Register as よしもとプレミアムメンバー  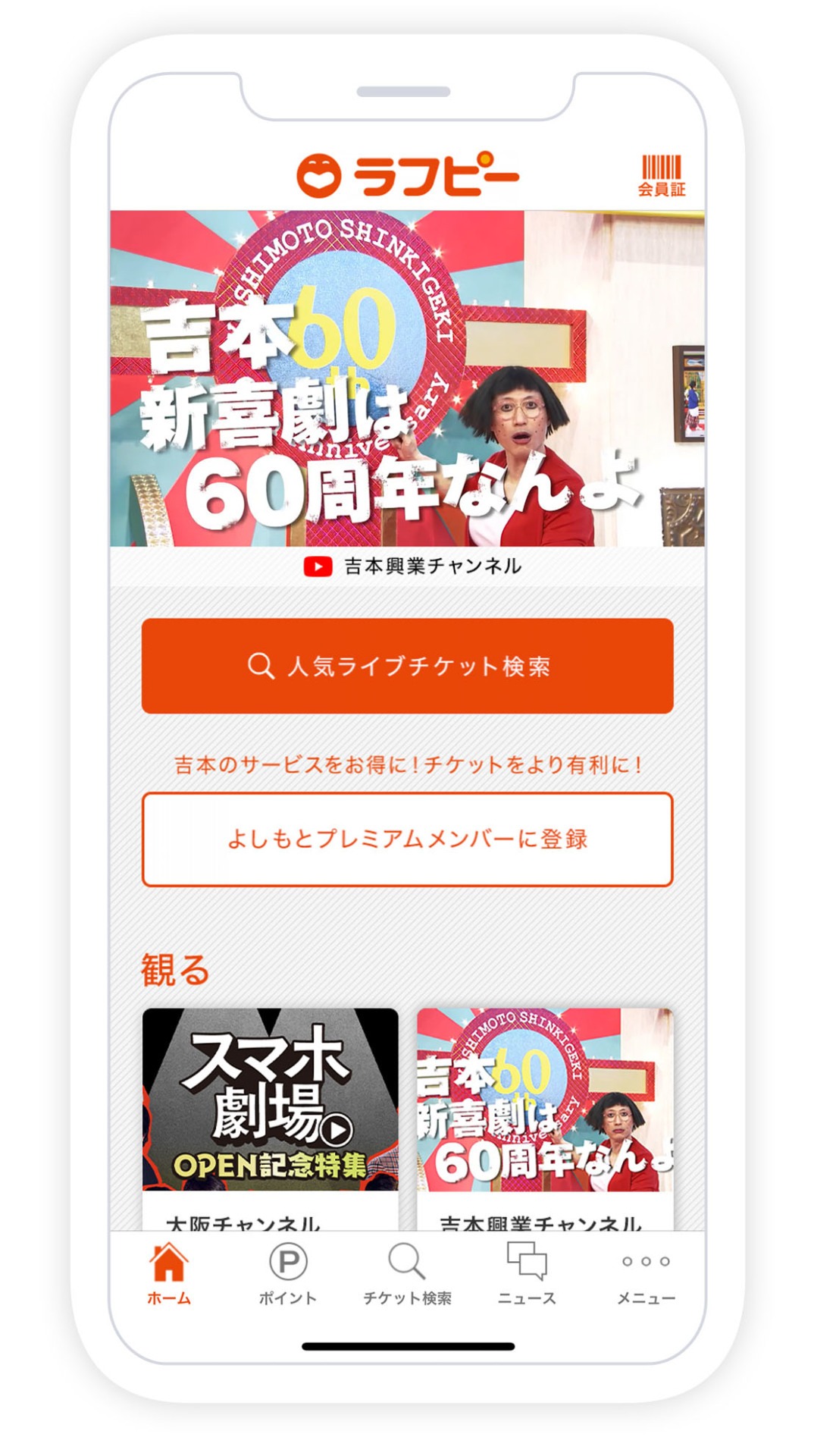point(407,839)
